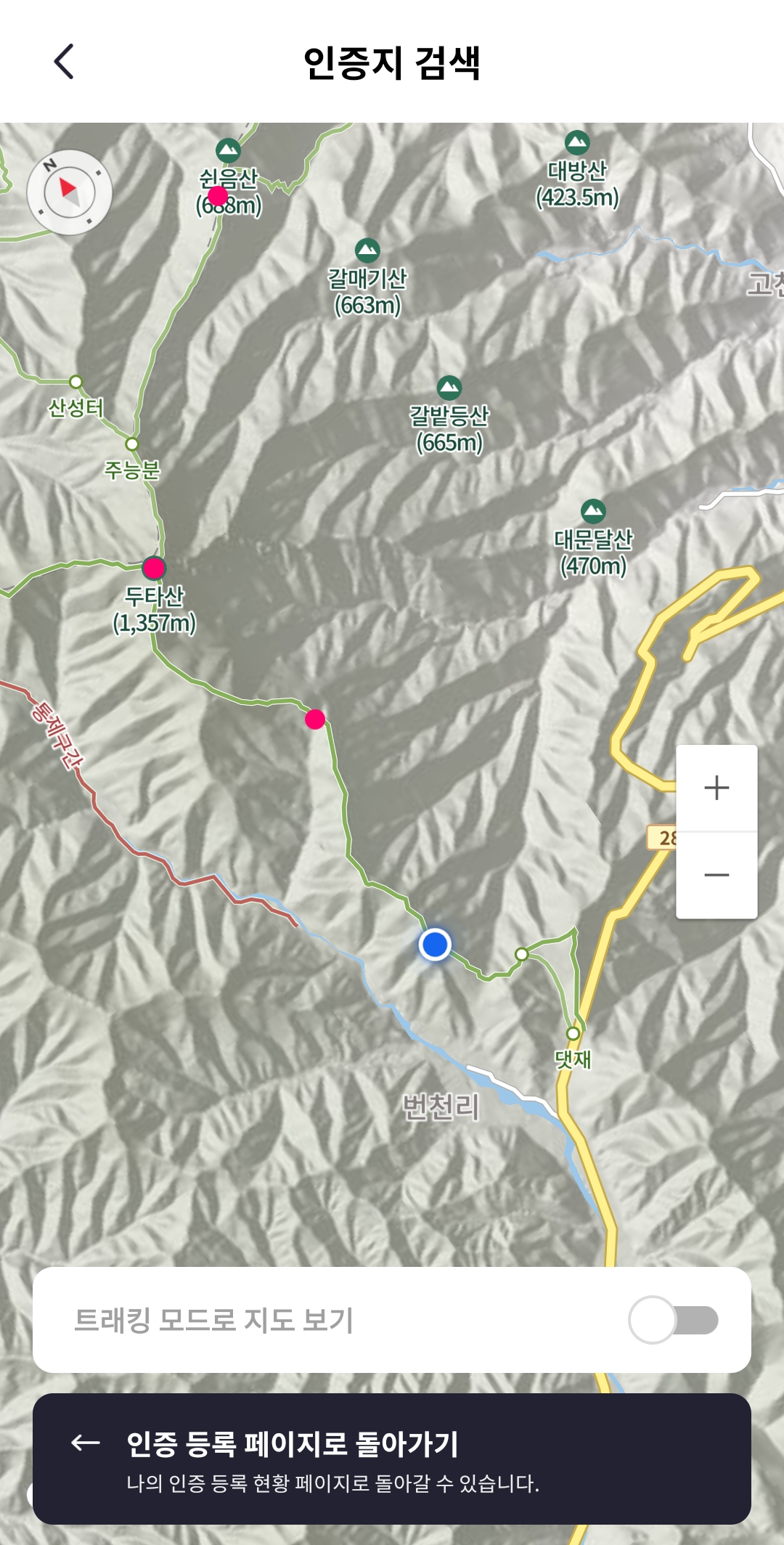Select the 대문달산 peak icon

[593, 511]
